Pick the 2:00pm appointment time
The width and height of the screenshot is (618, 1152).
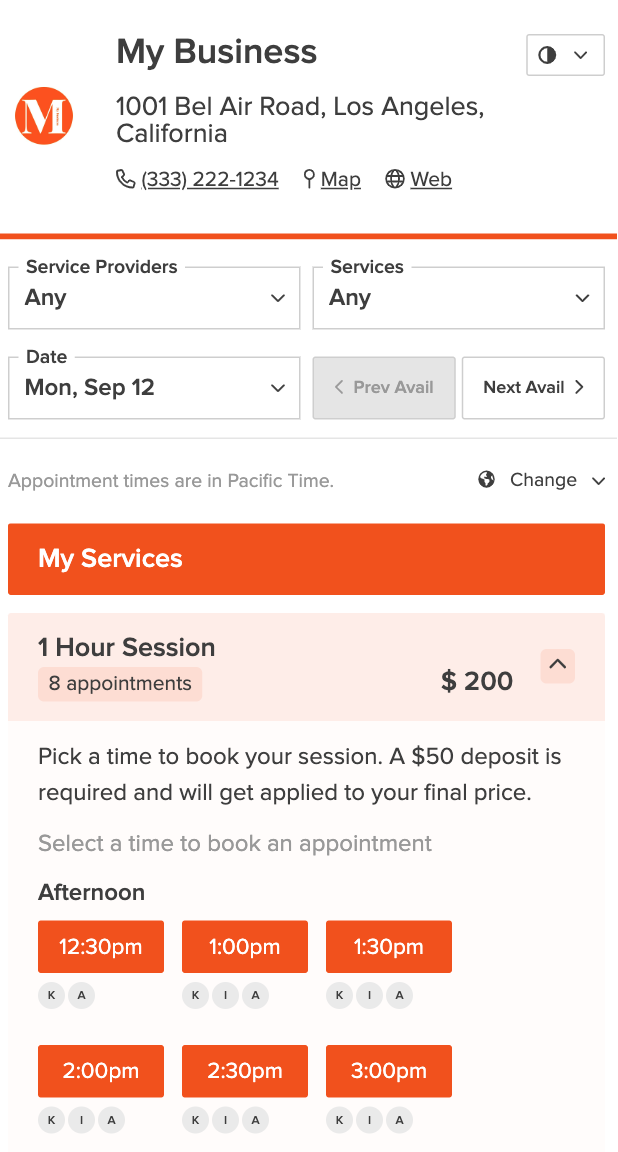point(101,1071)
